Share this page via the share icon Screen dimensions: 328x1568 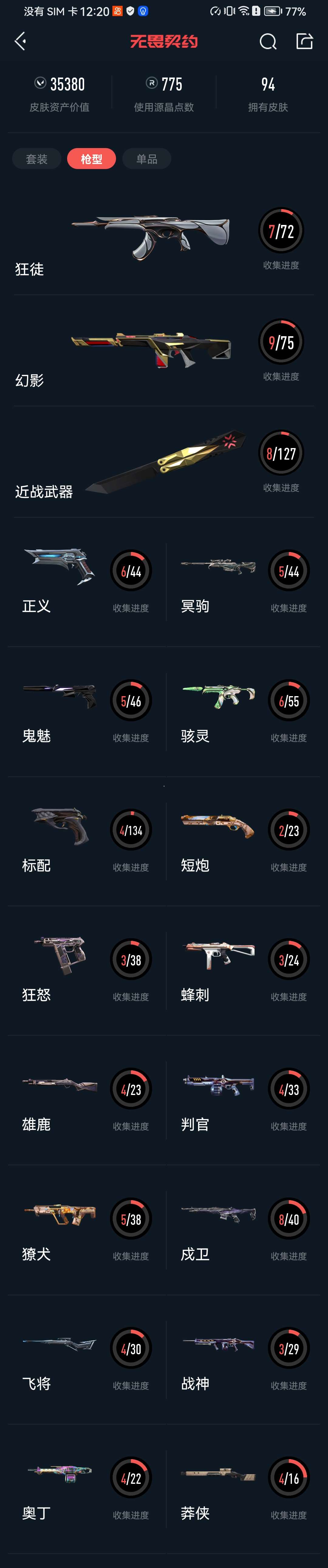click(x=304, y=41)
